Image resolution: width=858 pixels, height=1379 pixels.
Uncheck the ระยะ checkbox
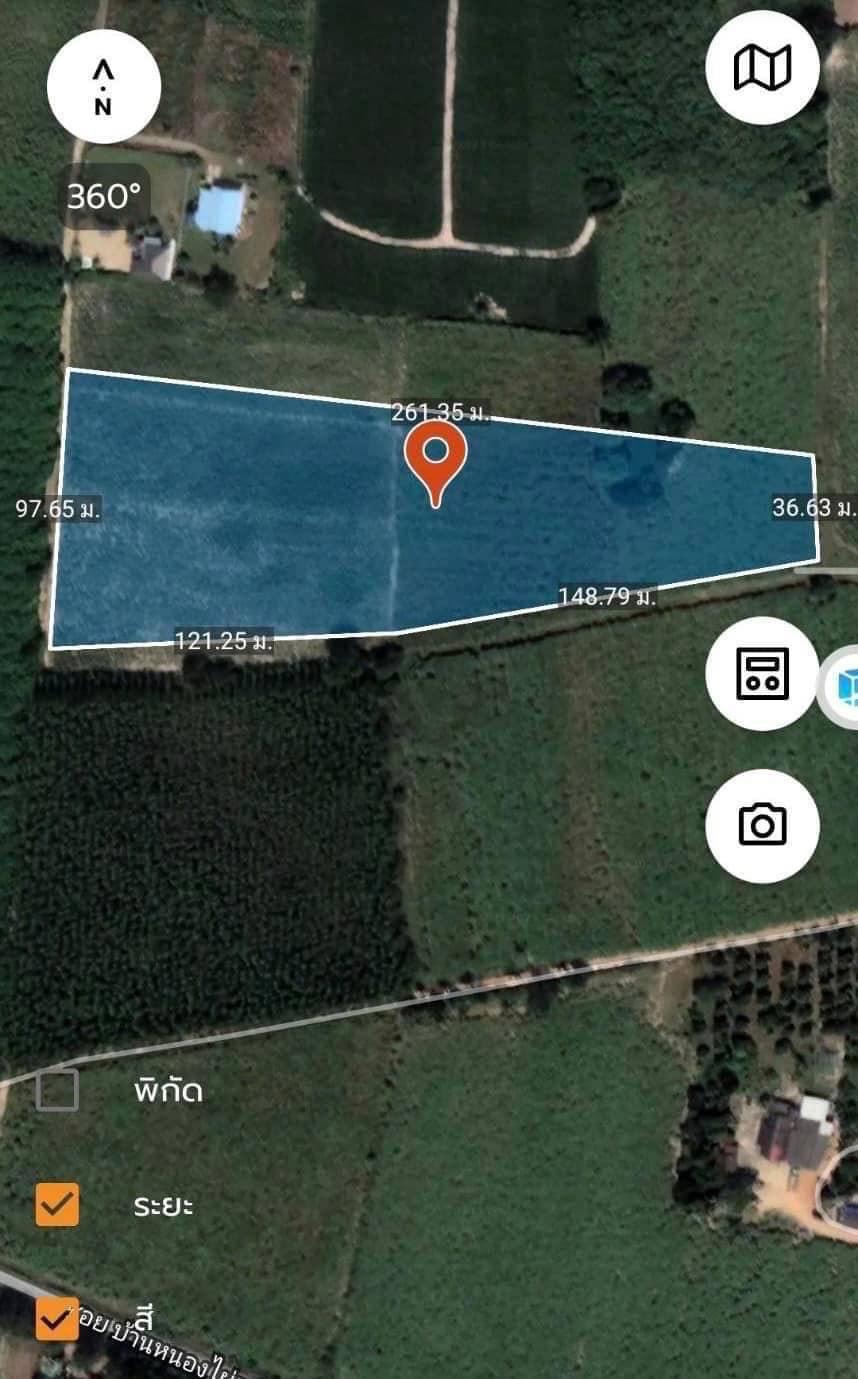pyautogui.click(x=57, y=1204)
